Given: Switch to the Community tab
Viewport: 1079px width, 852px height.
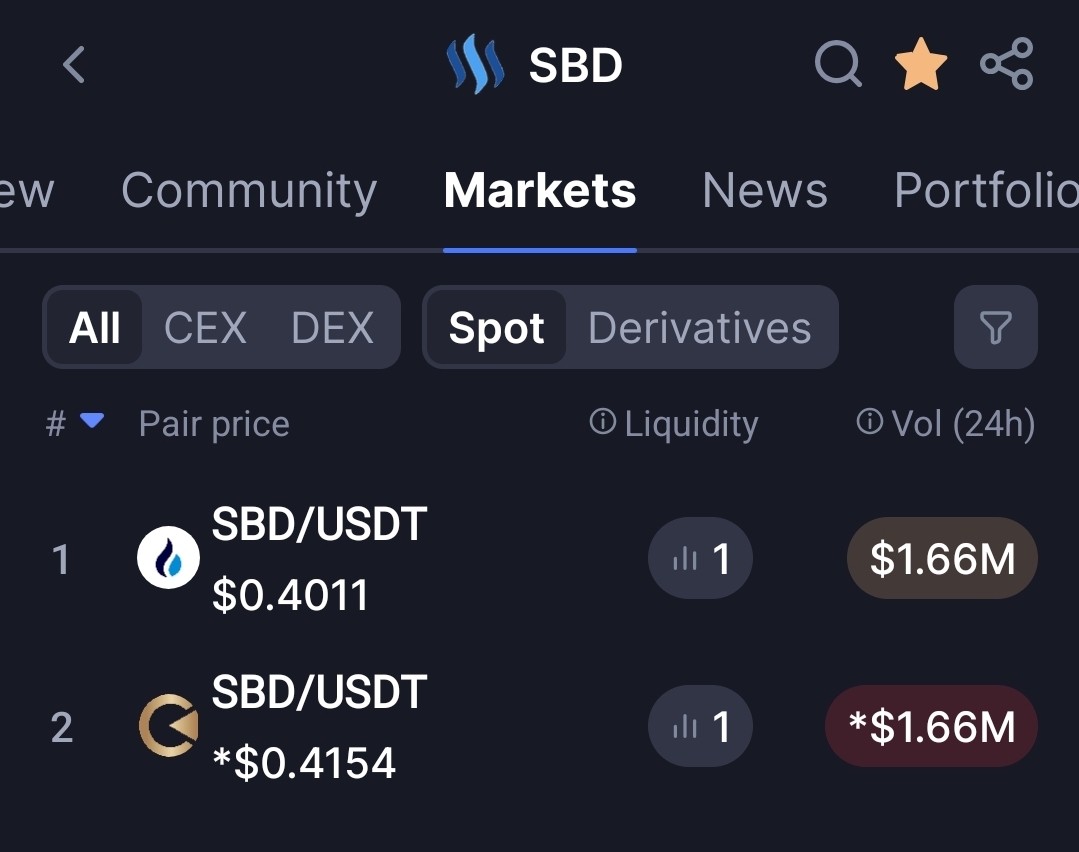Looking at the screenshot, I should 249,190.
